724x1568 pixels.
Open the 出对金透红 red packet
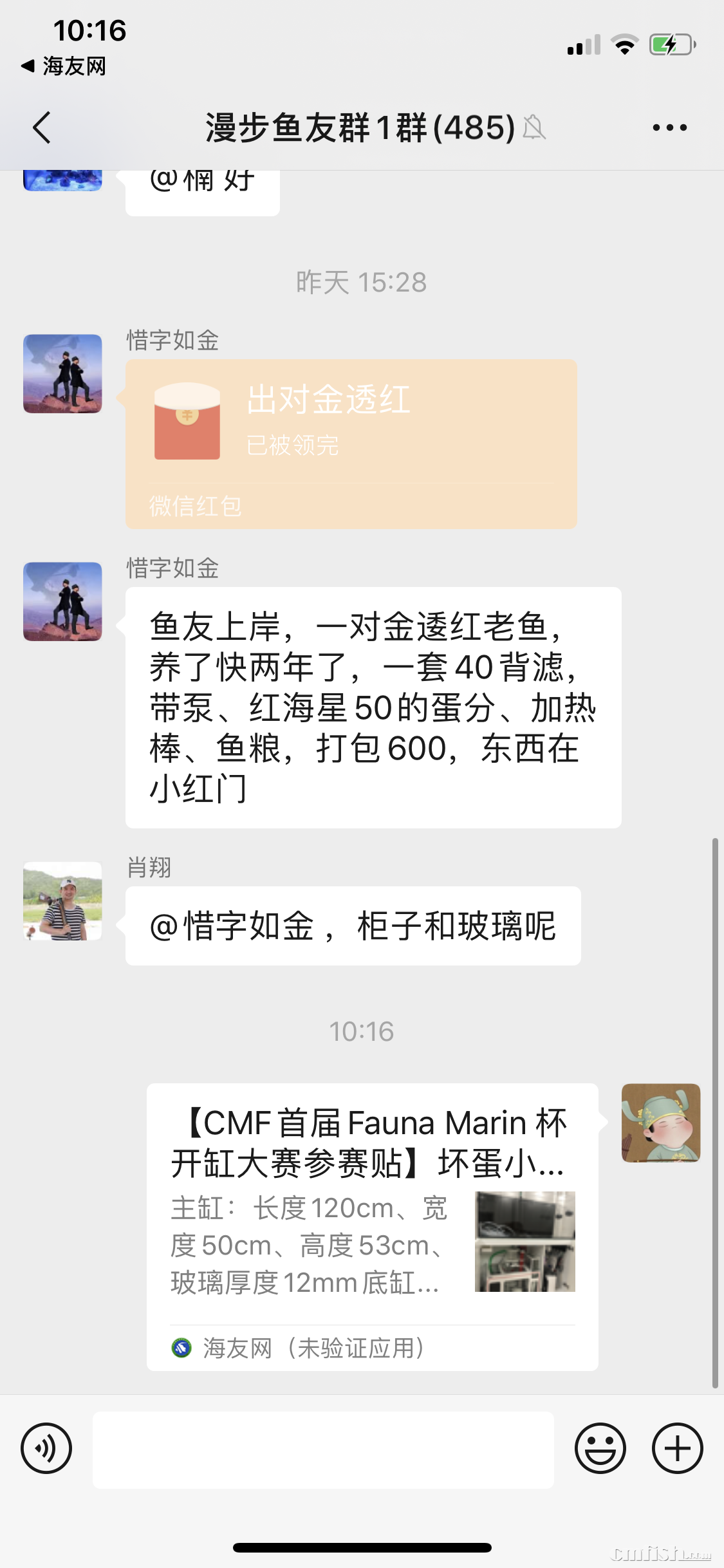(351, 443)
